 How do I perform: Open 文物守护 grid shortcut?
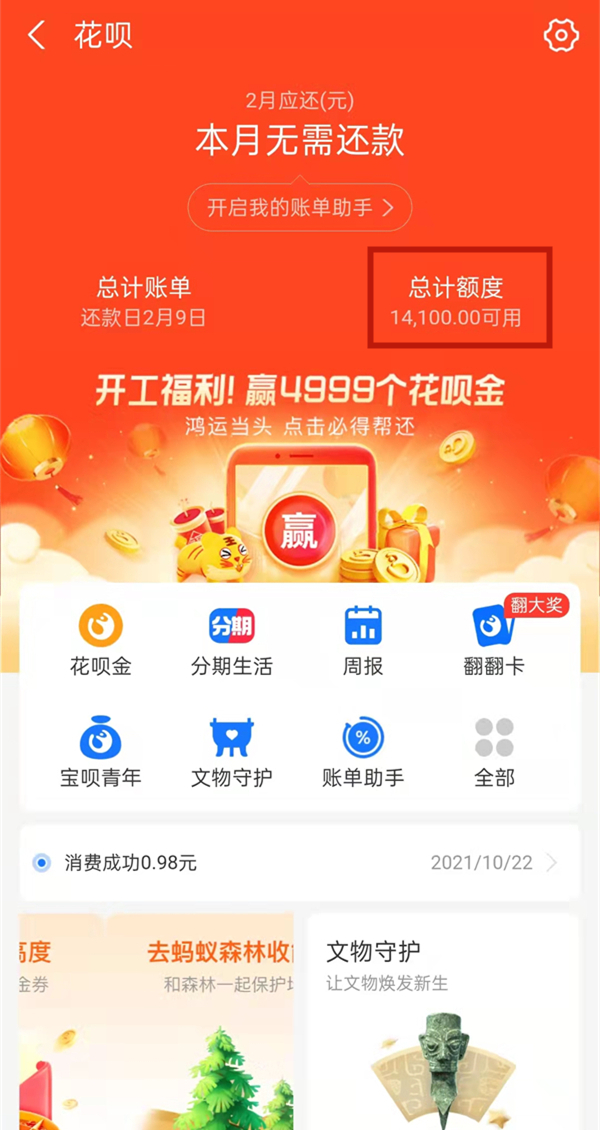click(231, 752)
